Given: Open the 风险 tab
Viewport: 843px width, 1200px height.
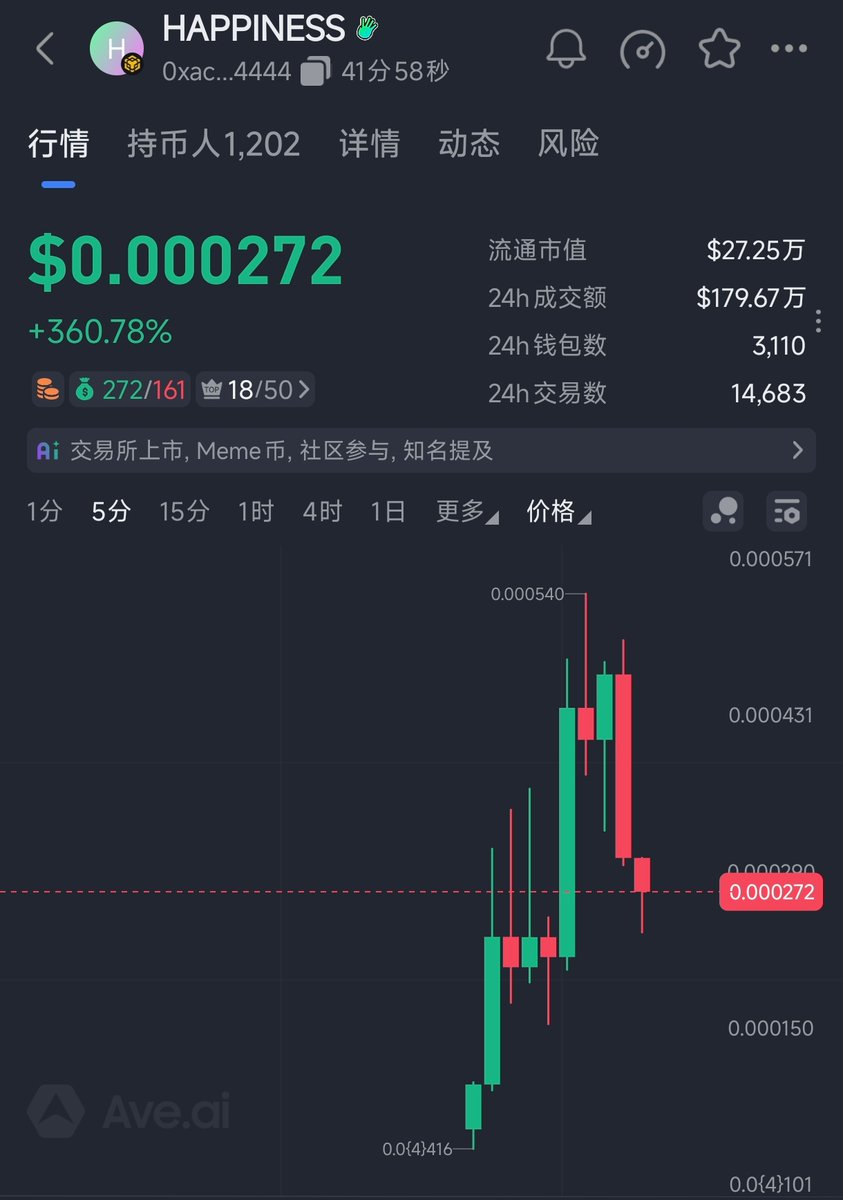Looking at the screenshot, I should [568, 144].
